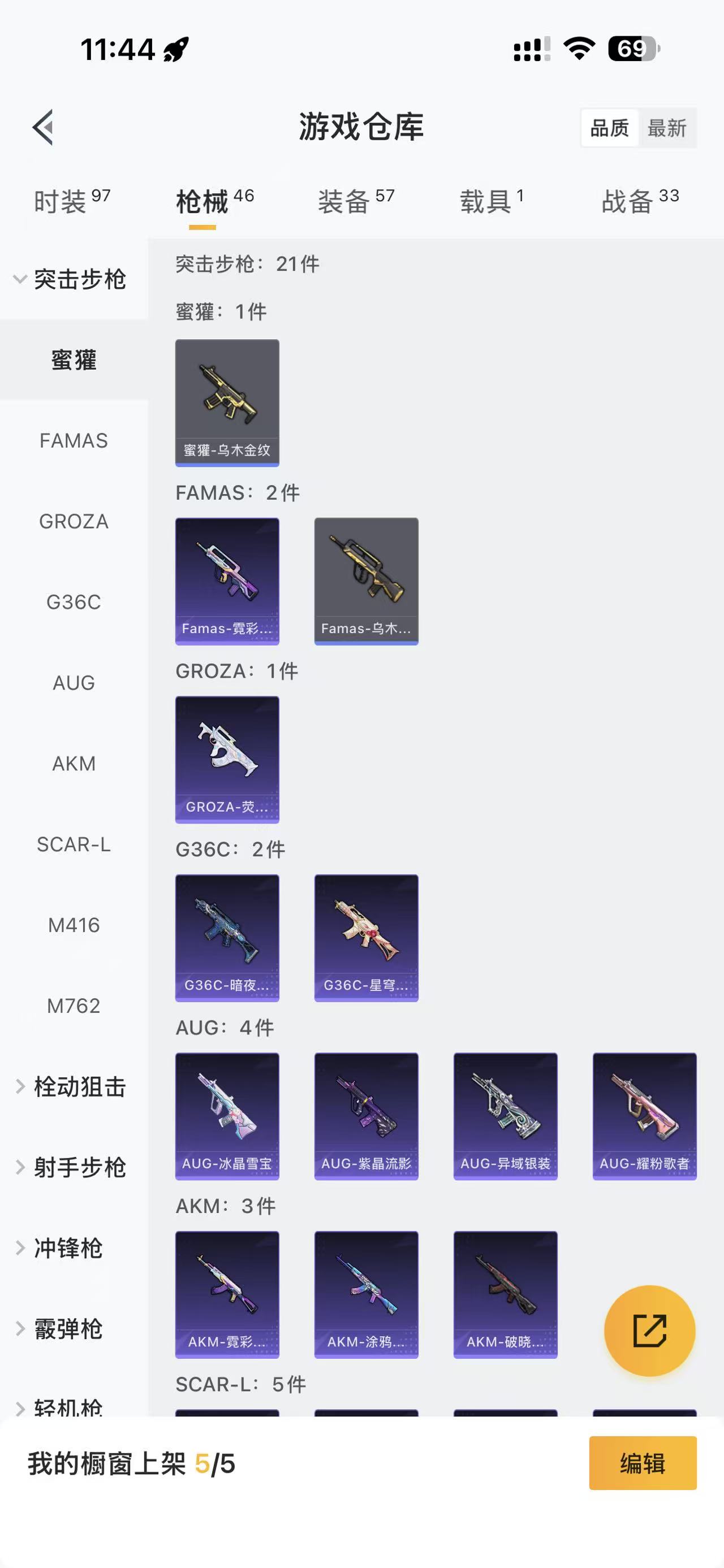This screenshot has height=1568, width=724.
Task: Open the 蜜獾-乌木金纹 skin tile
Action: pos(227,403)
